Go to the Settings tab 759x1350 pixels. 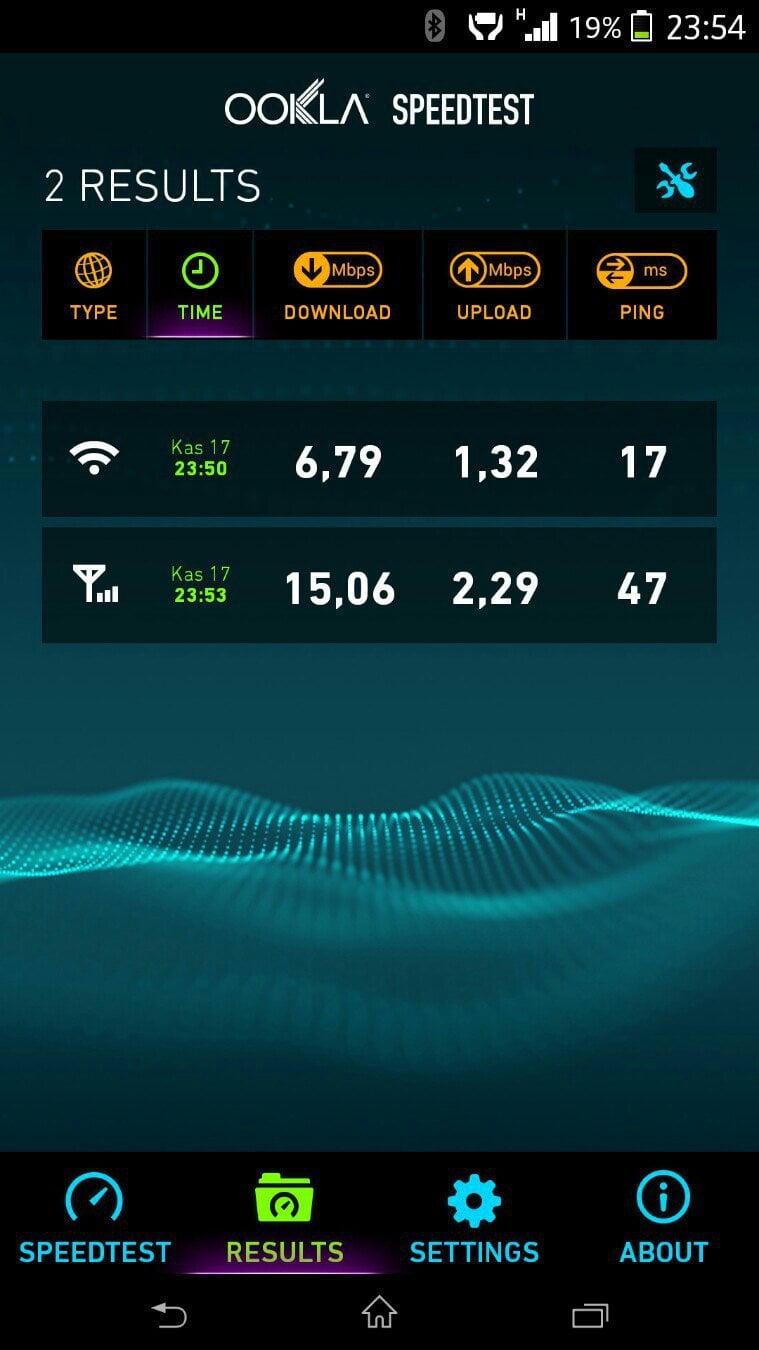click(474, 1216)
